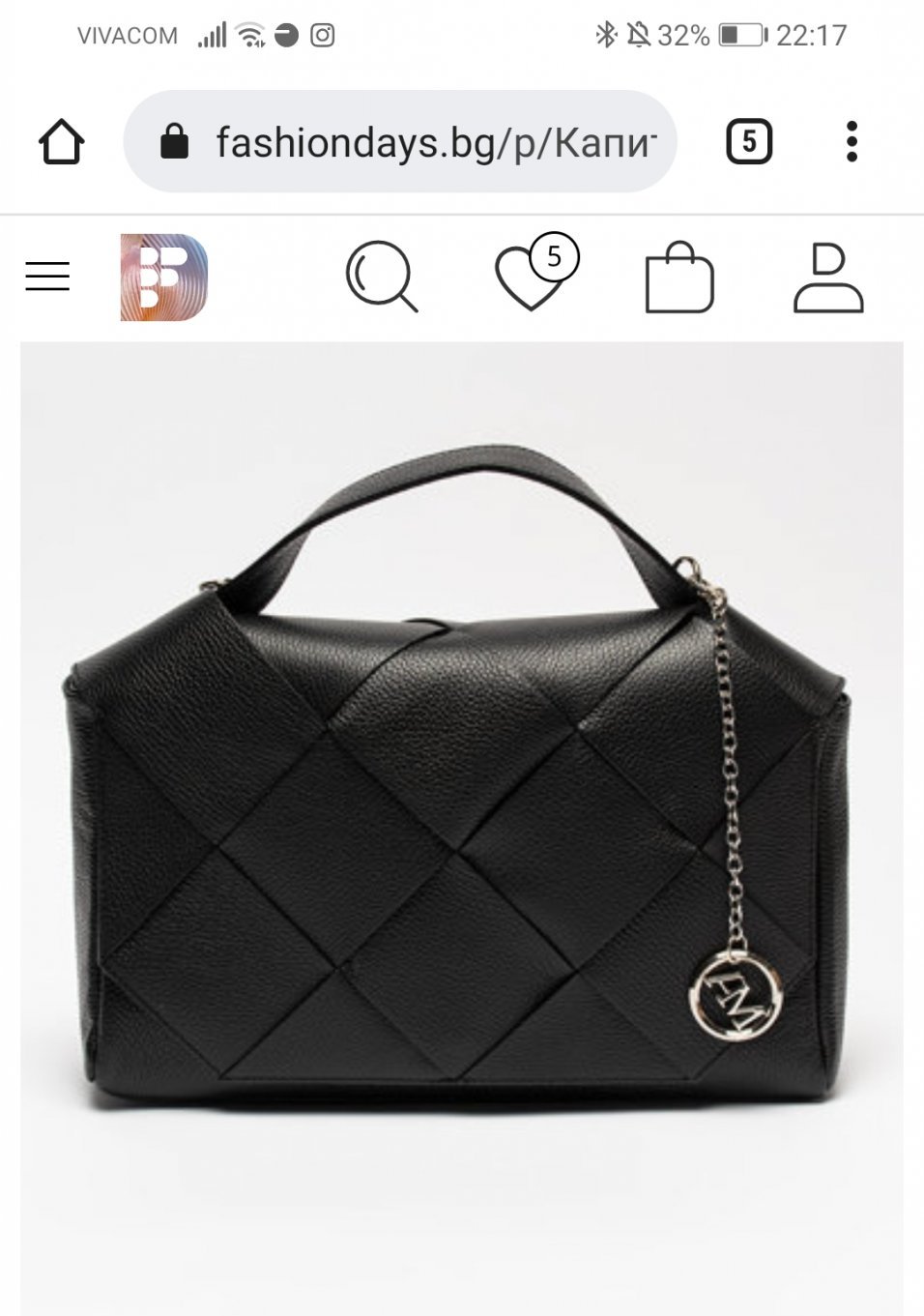
Task: Go to the Fashion Days home logo
Action: (x=163, y=278)
